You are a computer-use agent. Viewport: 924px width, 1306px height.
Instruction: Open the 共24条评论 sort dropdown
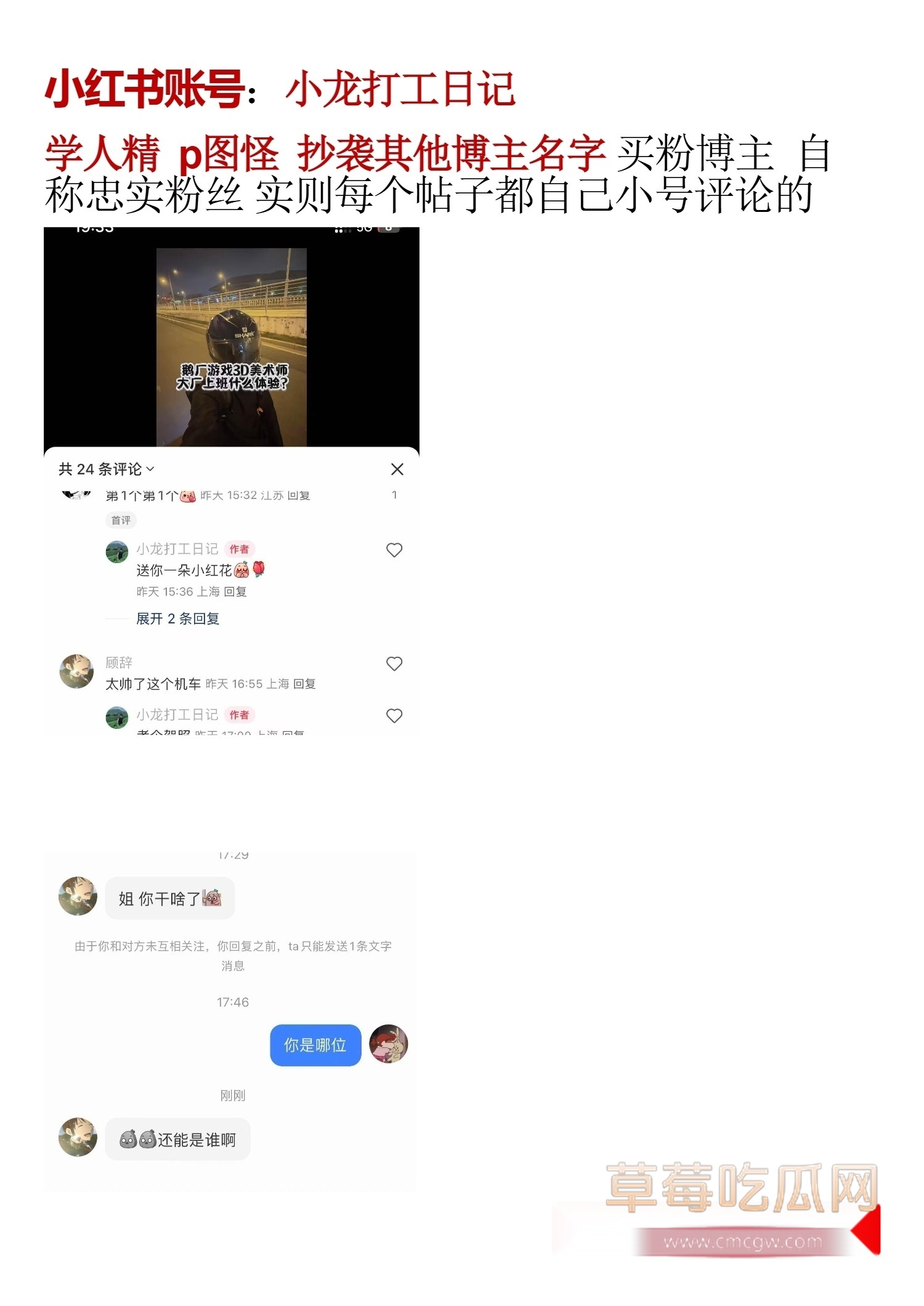point(150,469)
